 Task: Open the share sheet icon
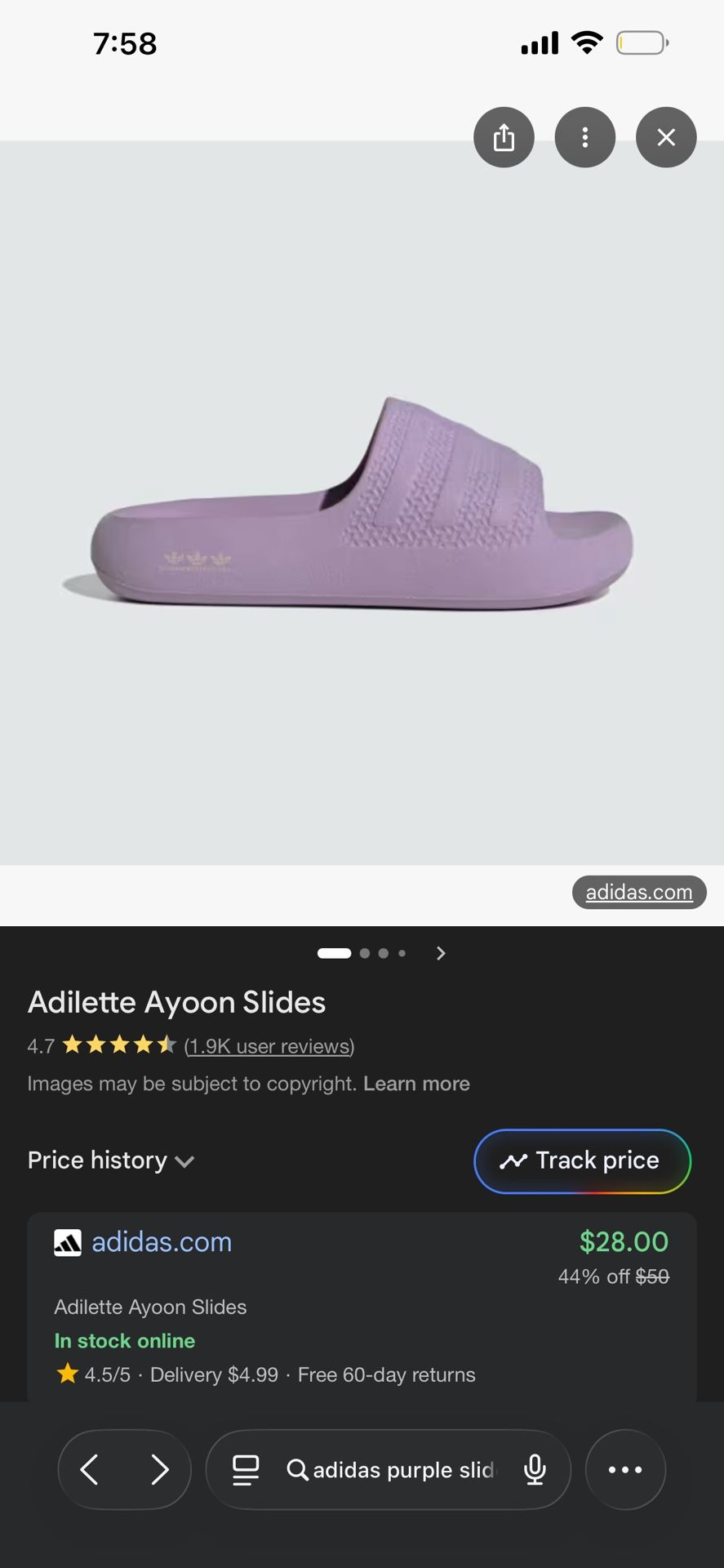[x=504, y=137]
